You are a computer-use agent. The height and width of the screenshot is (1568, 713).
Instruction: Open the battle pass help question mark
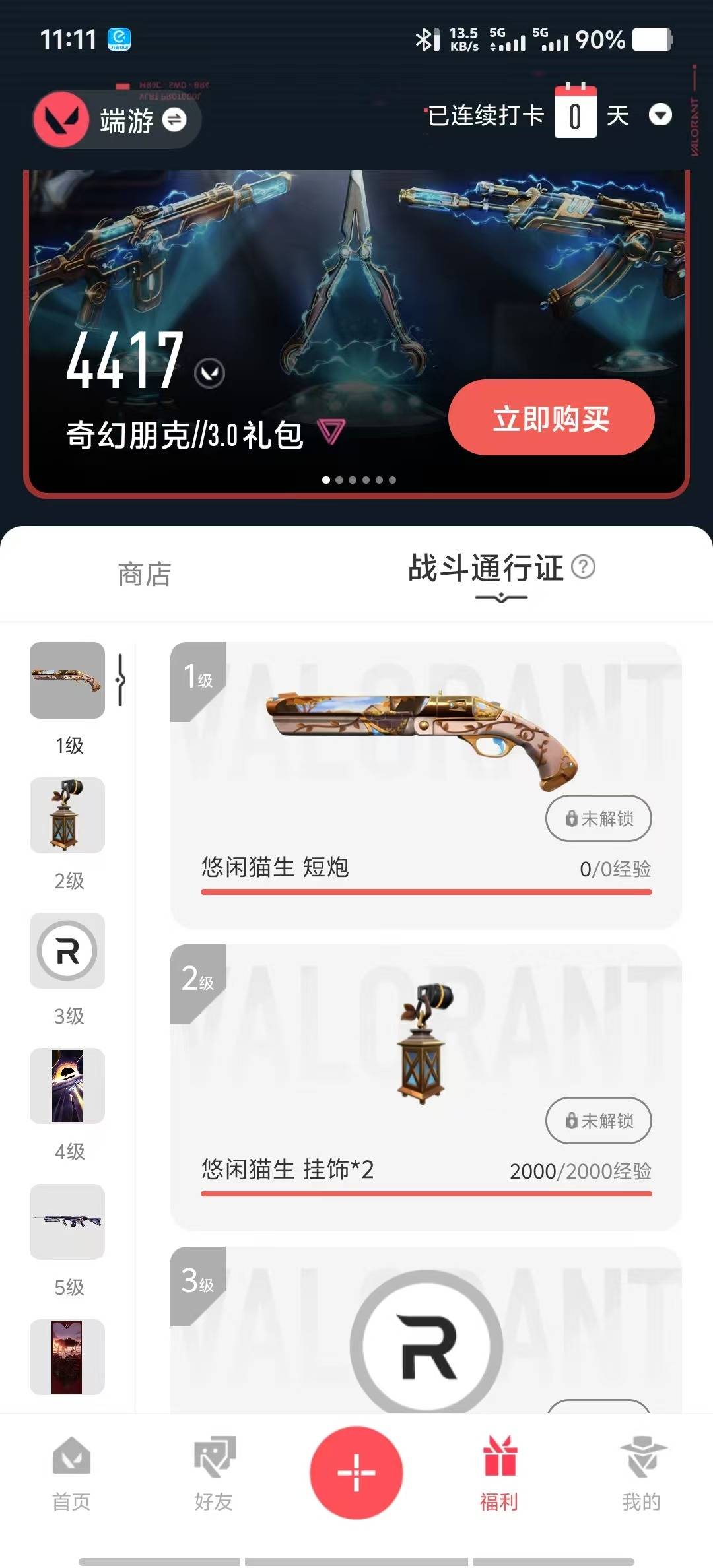pyautogui.click(x=583, y=567)
